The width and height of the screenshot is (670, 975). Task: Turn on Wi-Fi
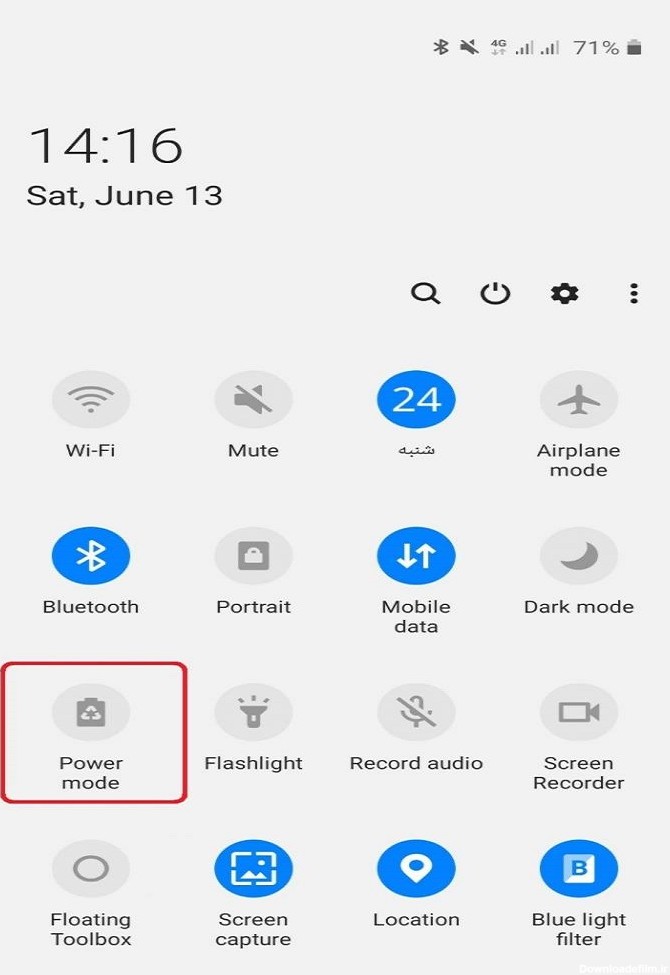[x=91, y=400]
